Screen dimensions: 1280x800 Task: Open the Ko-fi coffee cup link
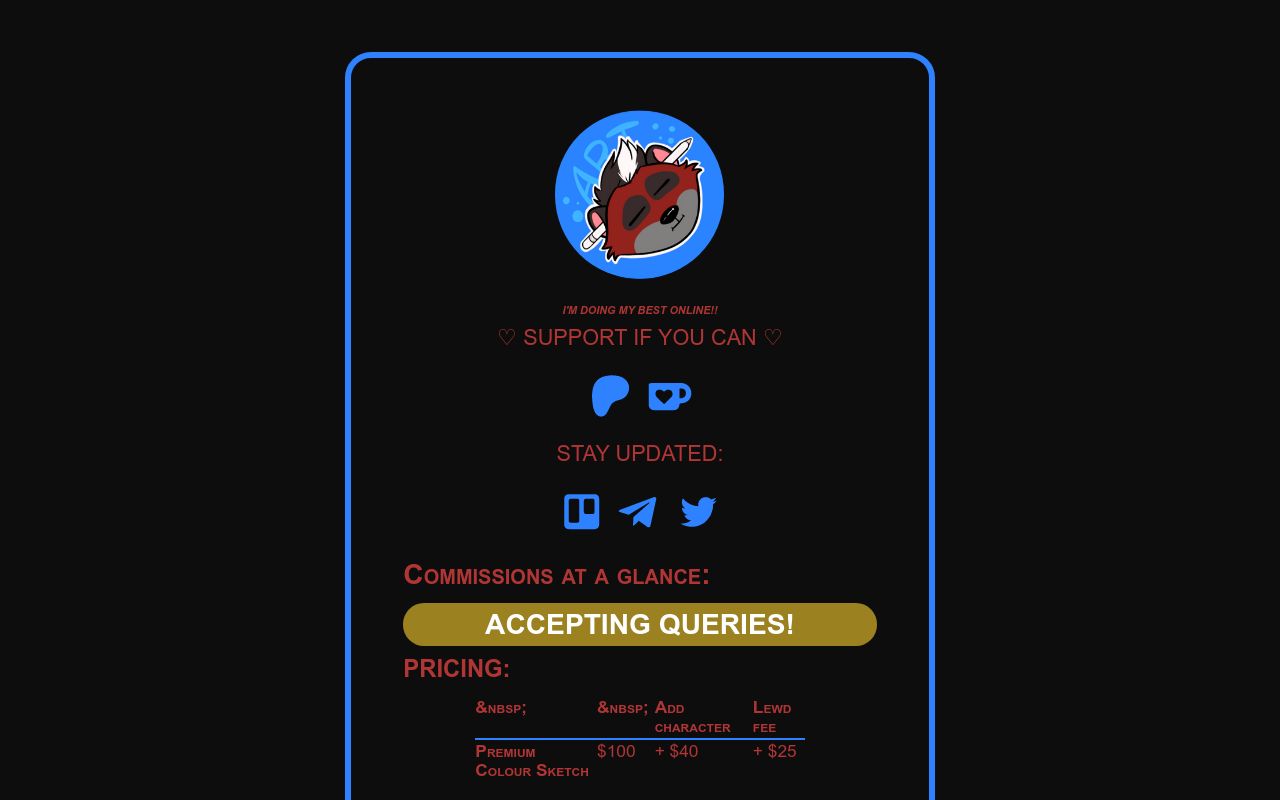(669, 396)
